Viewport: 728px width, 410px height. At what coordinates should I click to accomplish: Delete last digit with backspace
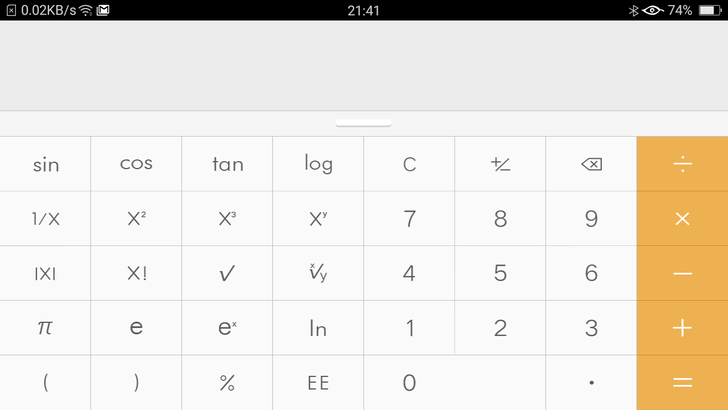point(591,164)
